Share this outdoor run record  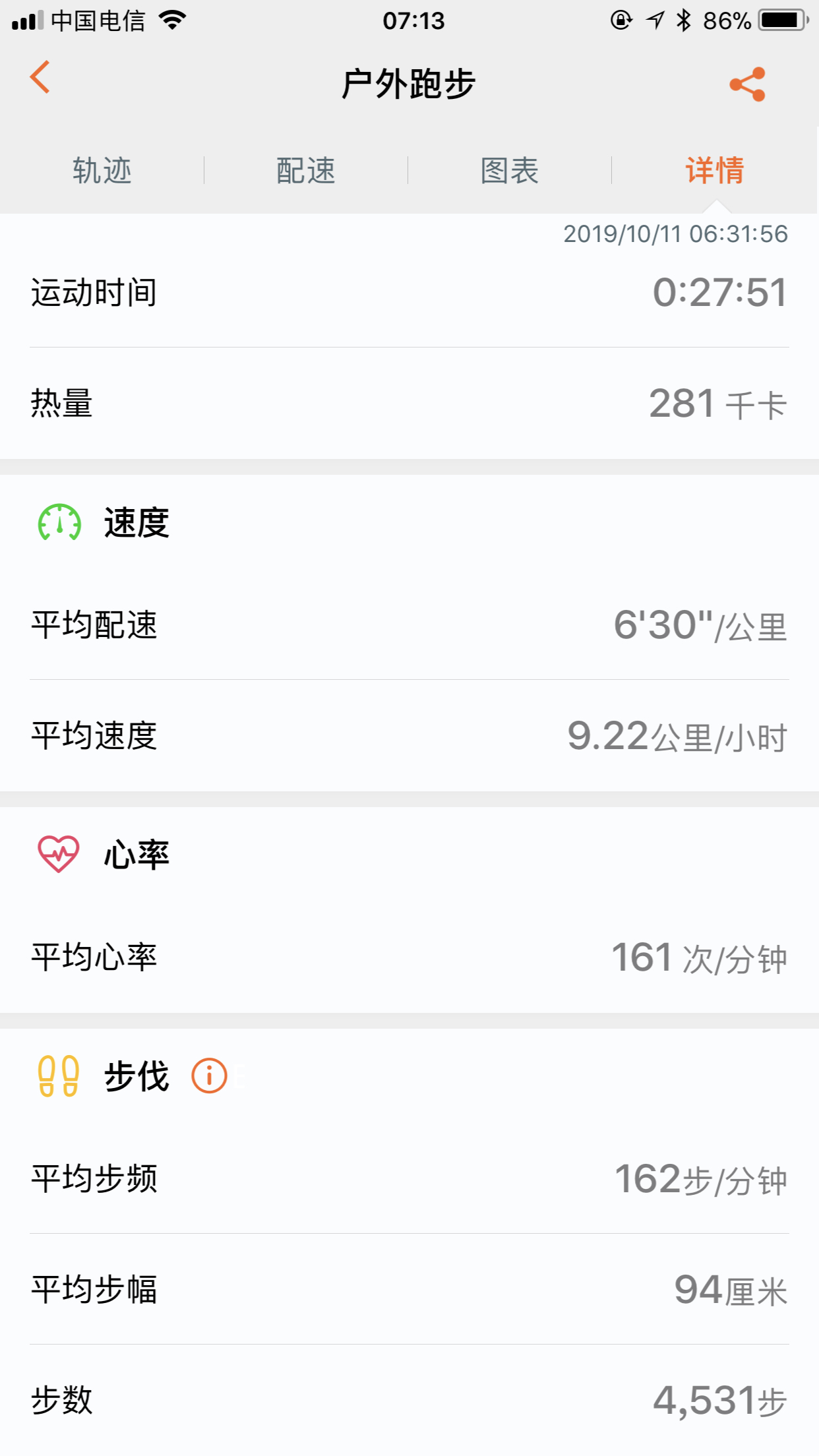click(x=747, y=84)
